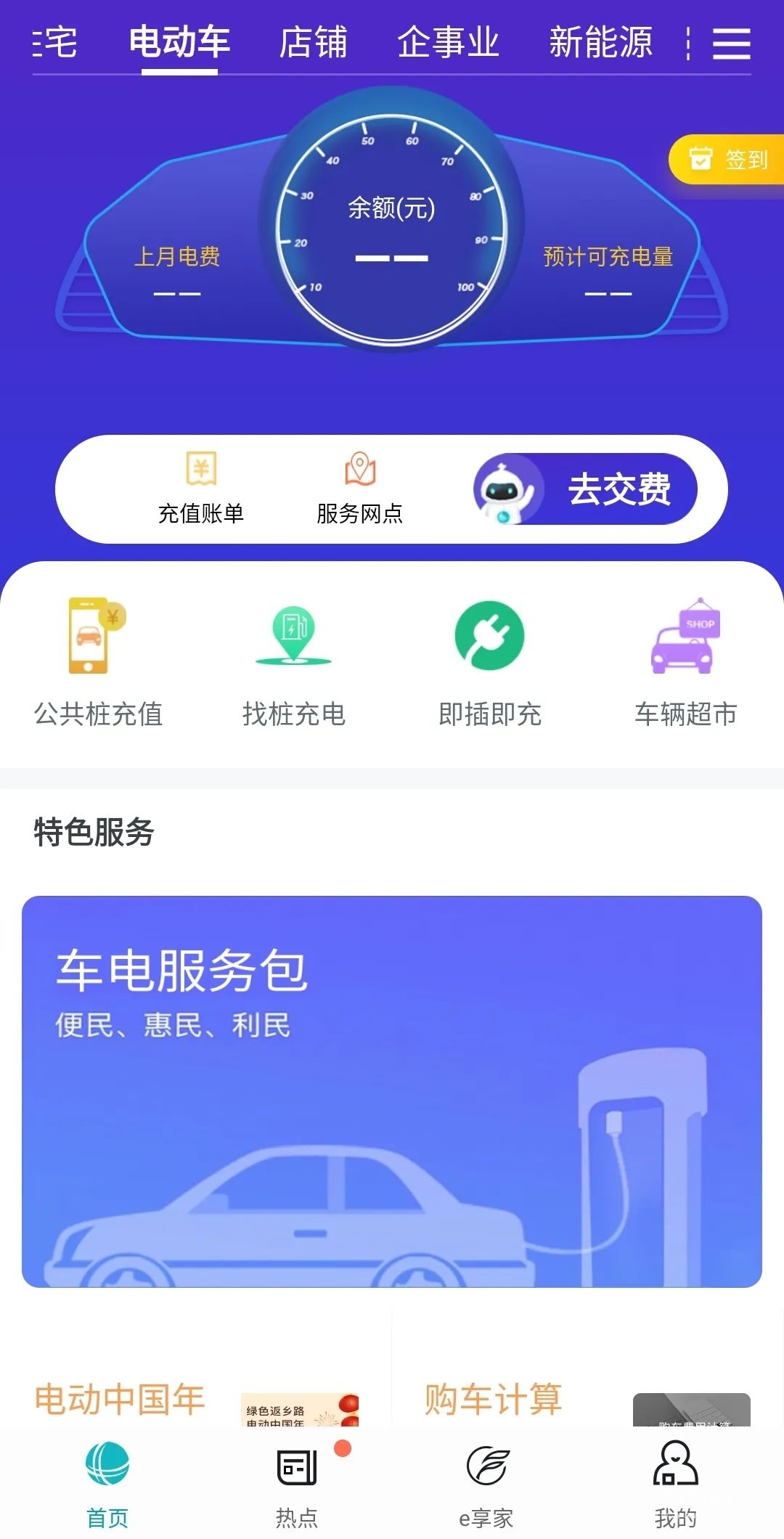784x1539 pixels.
Task: Open 服务网点 service outlets
Action: 359,489
